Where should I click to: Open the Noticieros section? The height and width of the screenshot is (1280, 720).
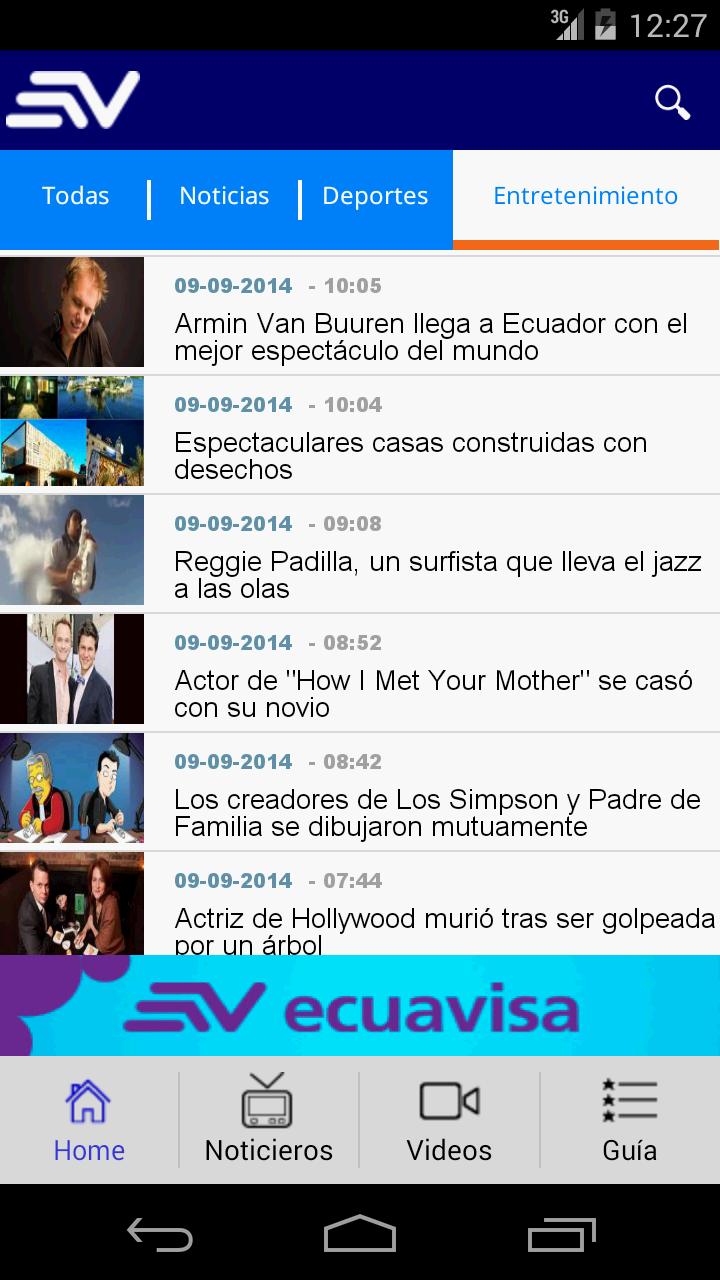pyautogui.click(x=268, y=1120)
